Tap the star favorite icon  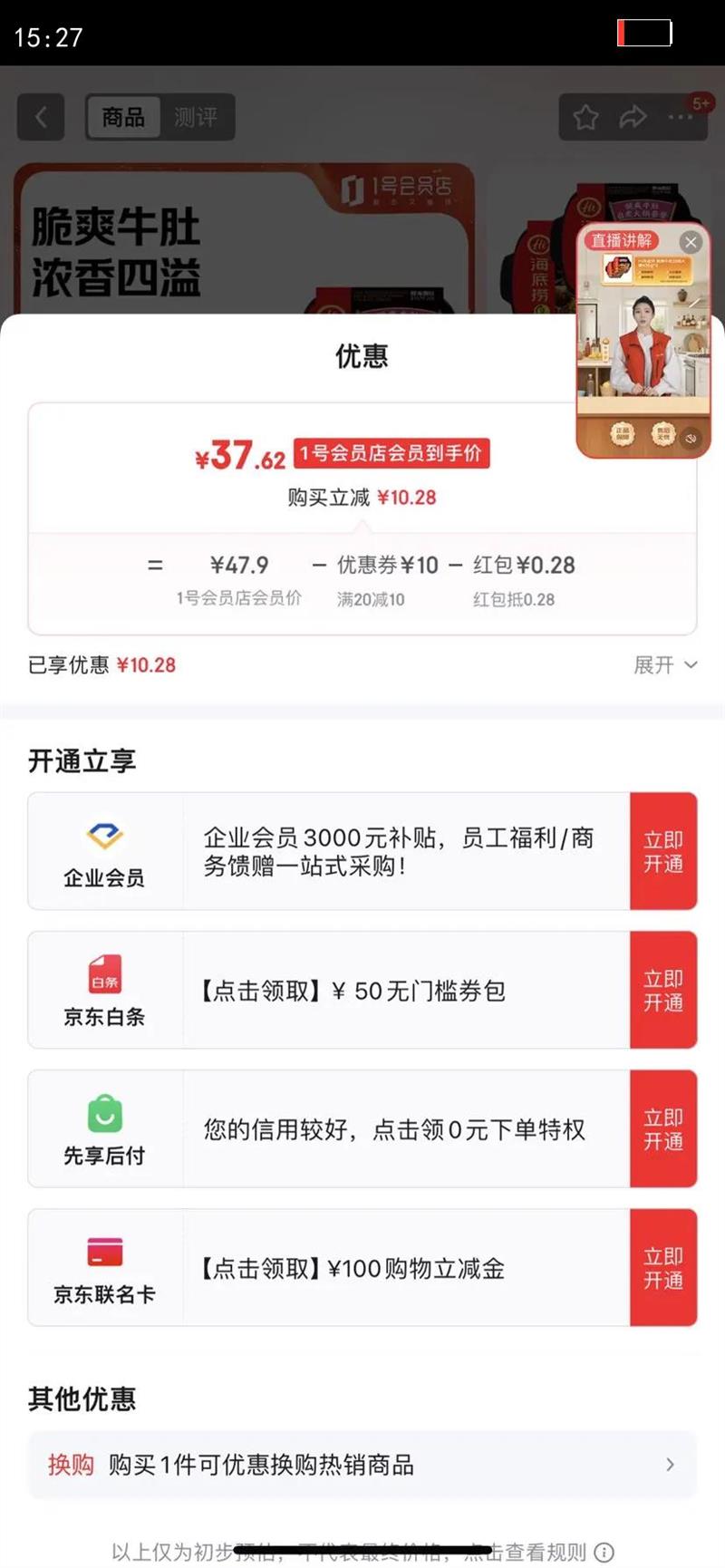(x=585, y=118)
